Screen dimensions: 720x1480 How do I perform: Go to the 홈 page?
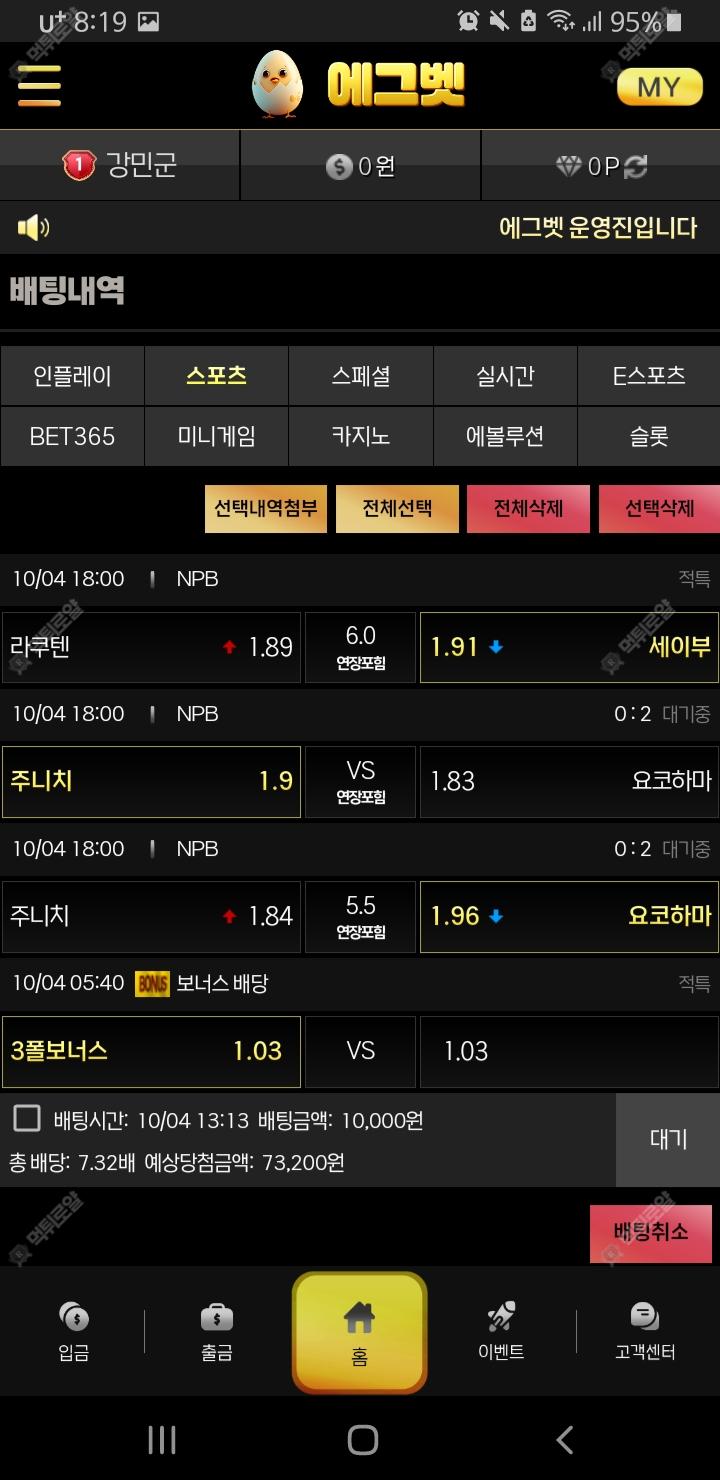[359, 1332]
